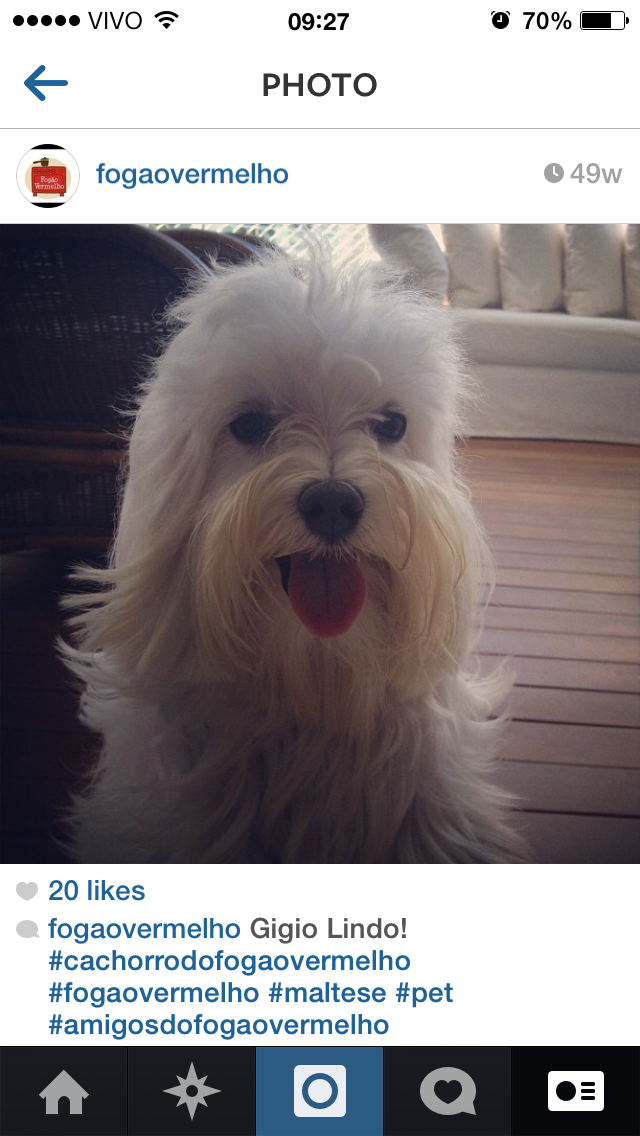Go back using the arrow icon
640x1136 pixels.
(x=46, y=83)
